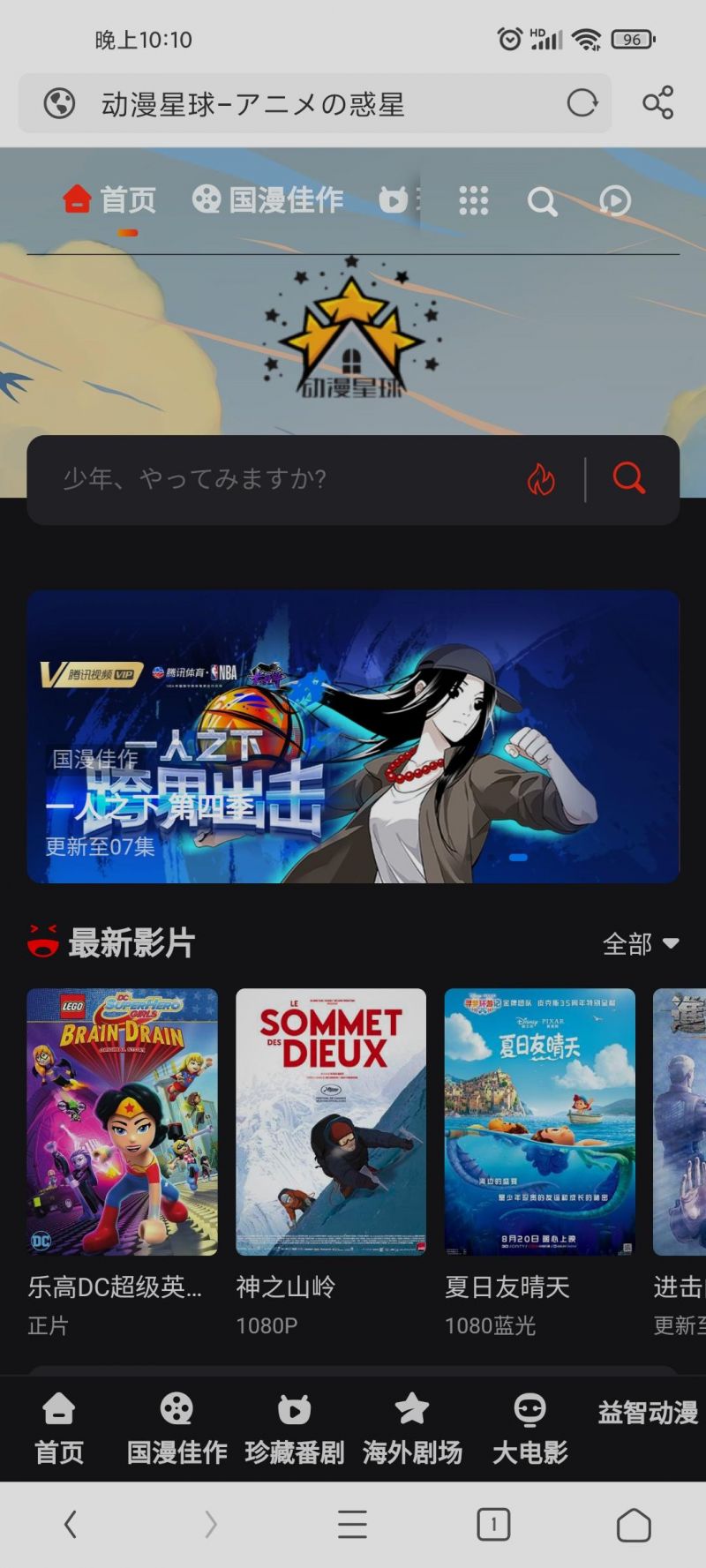706x1568 pixels.
Task: Tap the carousel indicator dot on the banner
Action: [519, 856]
